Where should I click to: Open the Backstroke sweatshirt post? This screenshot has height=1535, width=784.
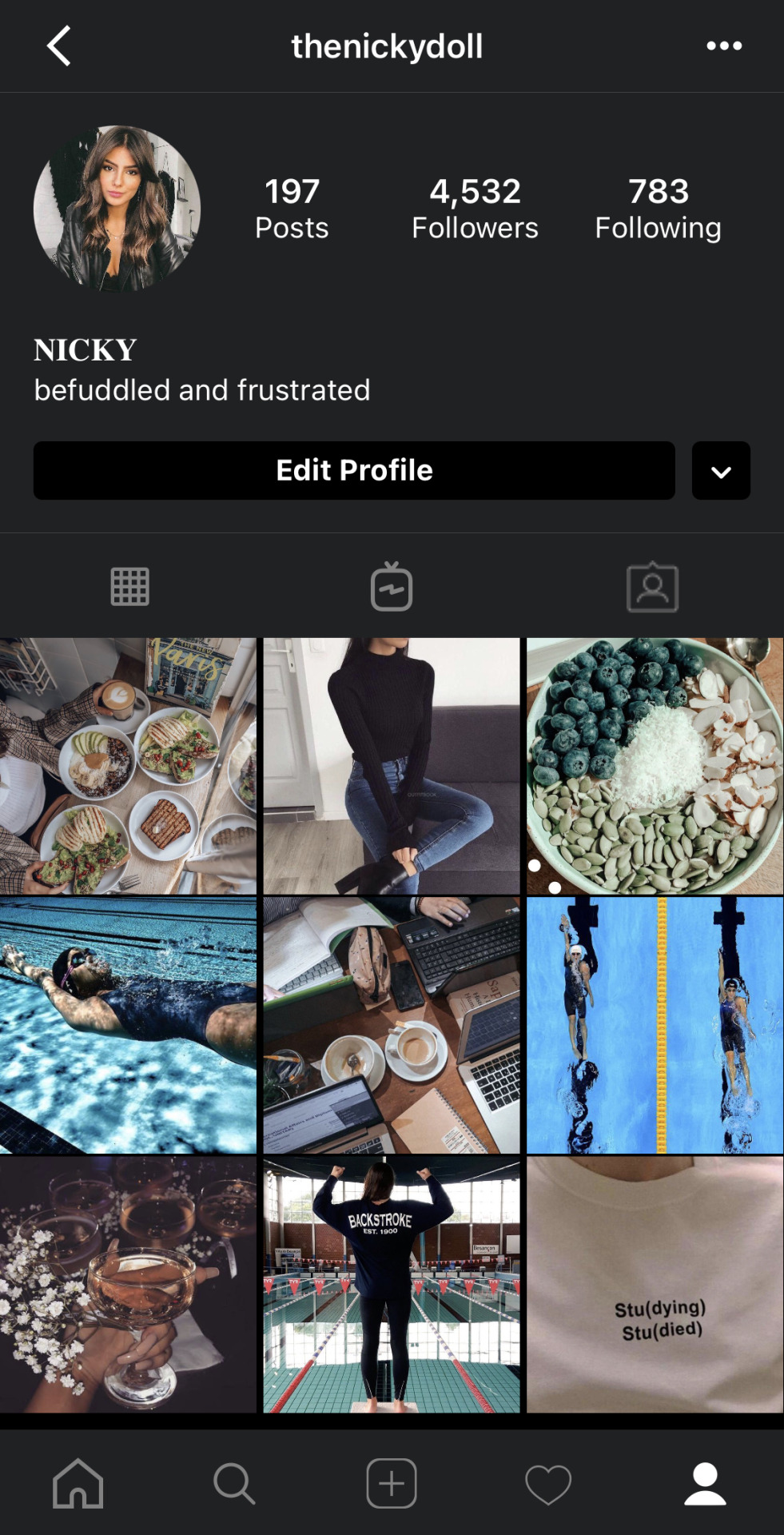[x=392, y=1284]
